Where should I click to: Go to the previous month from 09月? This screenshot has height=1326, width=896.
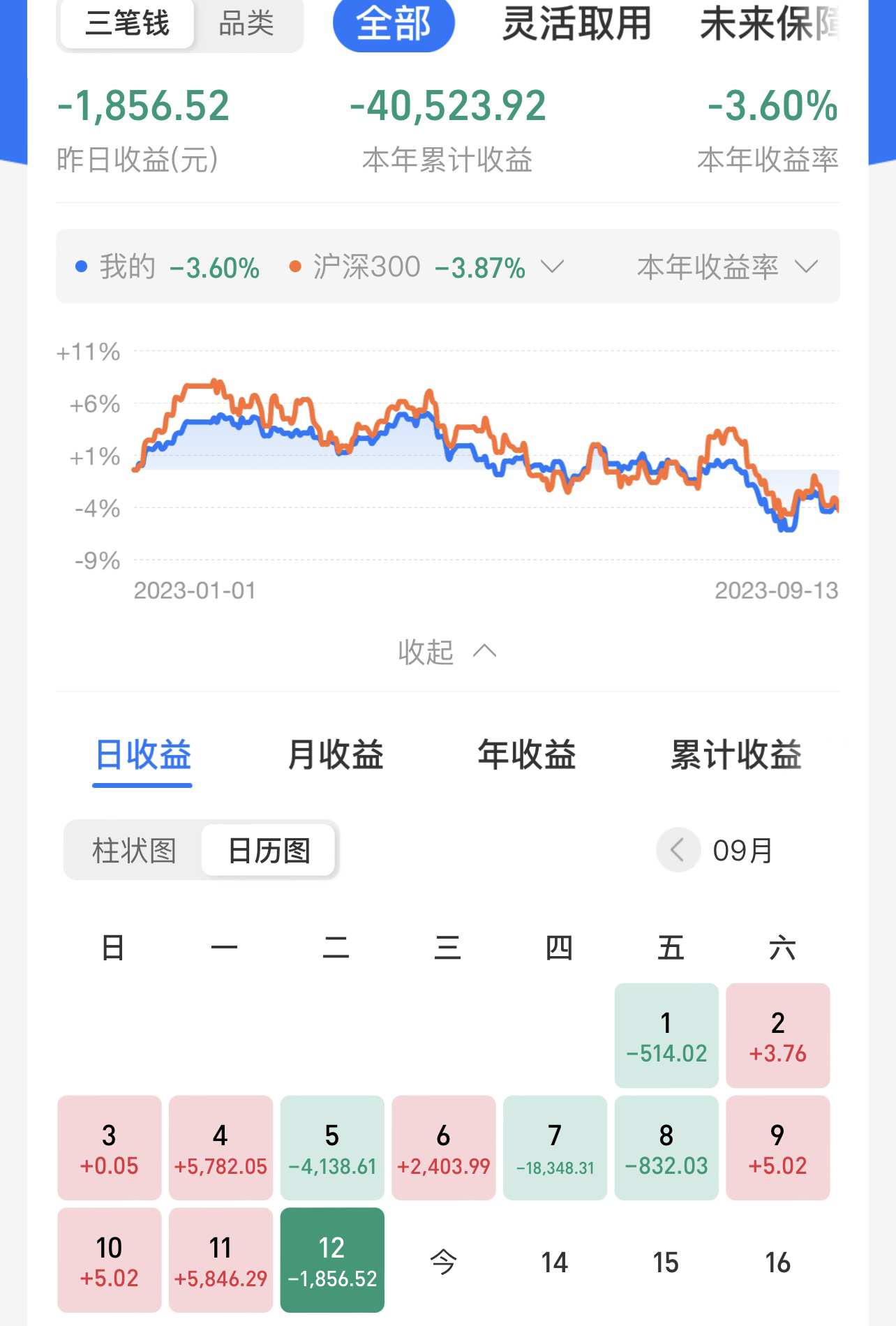click(x=678, y=850)
